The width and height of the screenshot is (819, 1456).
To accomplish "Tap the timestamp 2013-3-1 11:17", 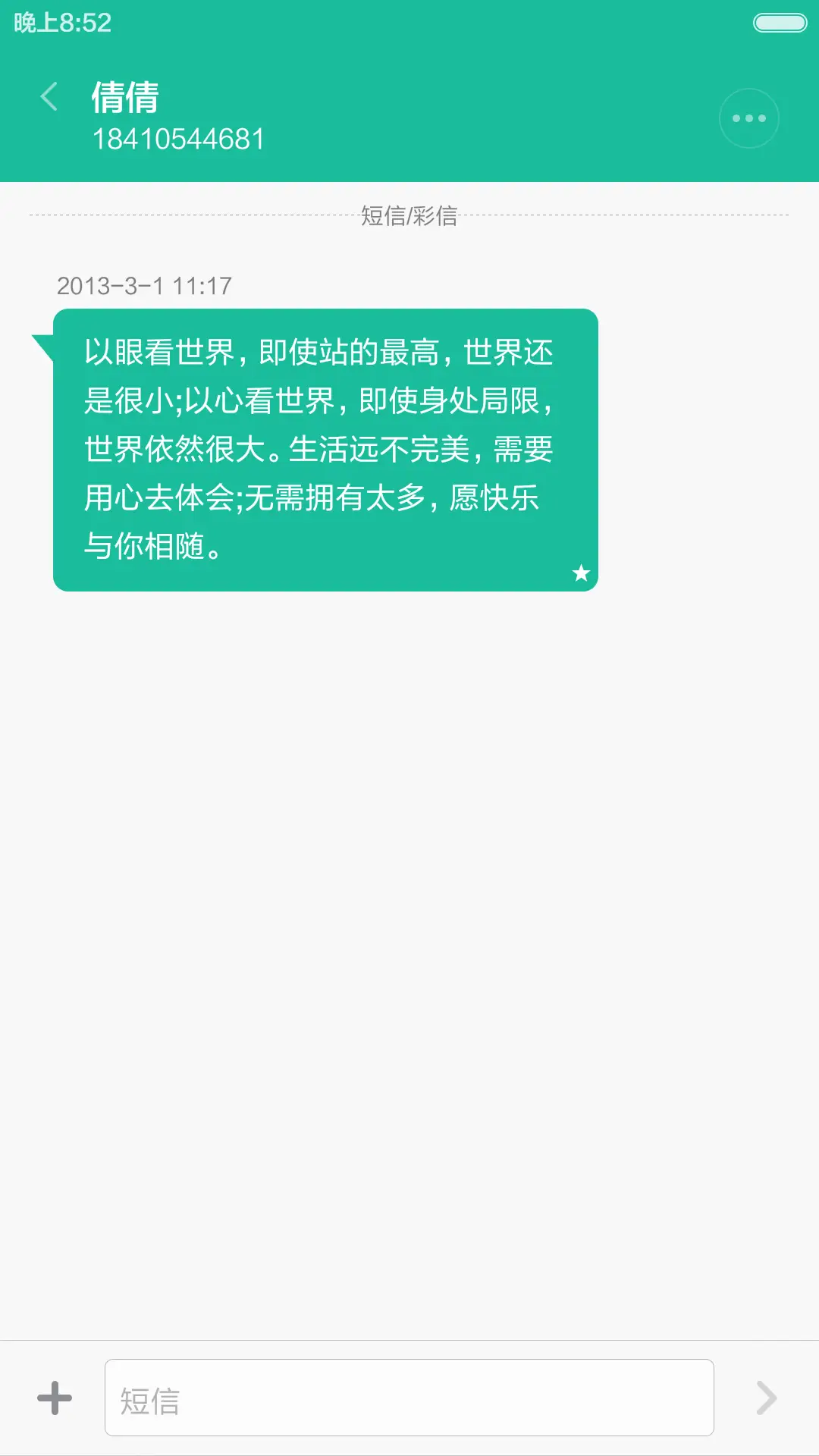I will click(144, 287).
